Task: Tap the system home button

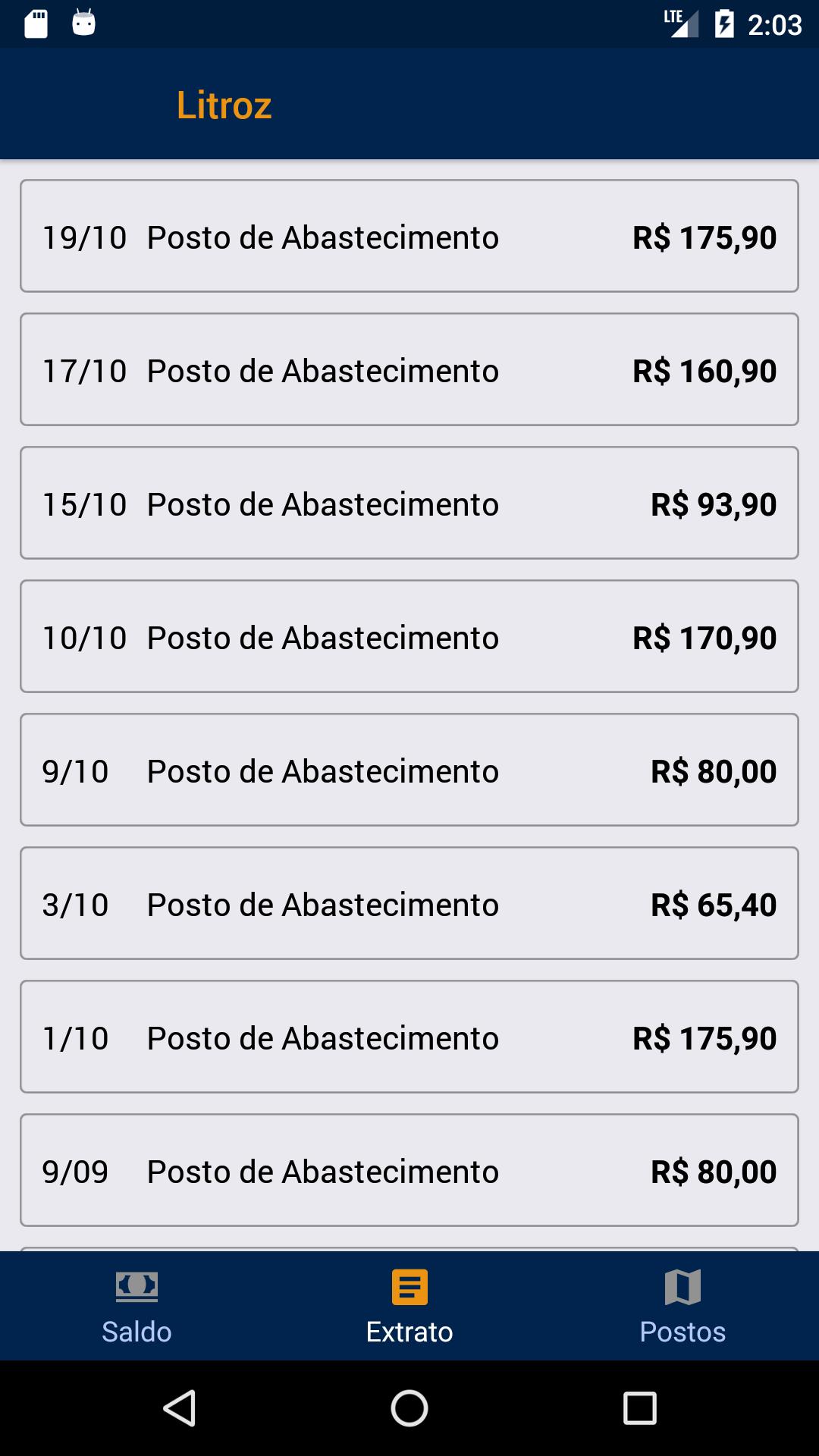Action: (x=409, y=1408)
